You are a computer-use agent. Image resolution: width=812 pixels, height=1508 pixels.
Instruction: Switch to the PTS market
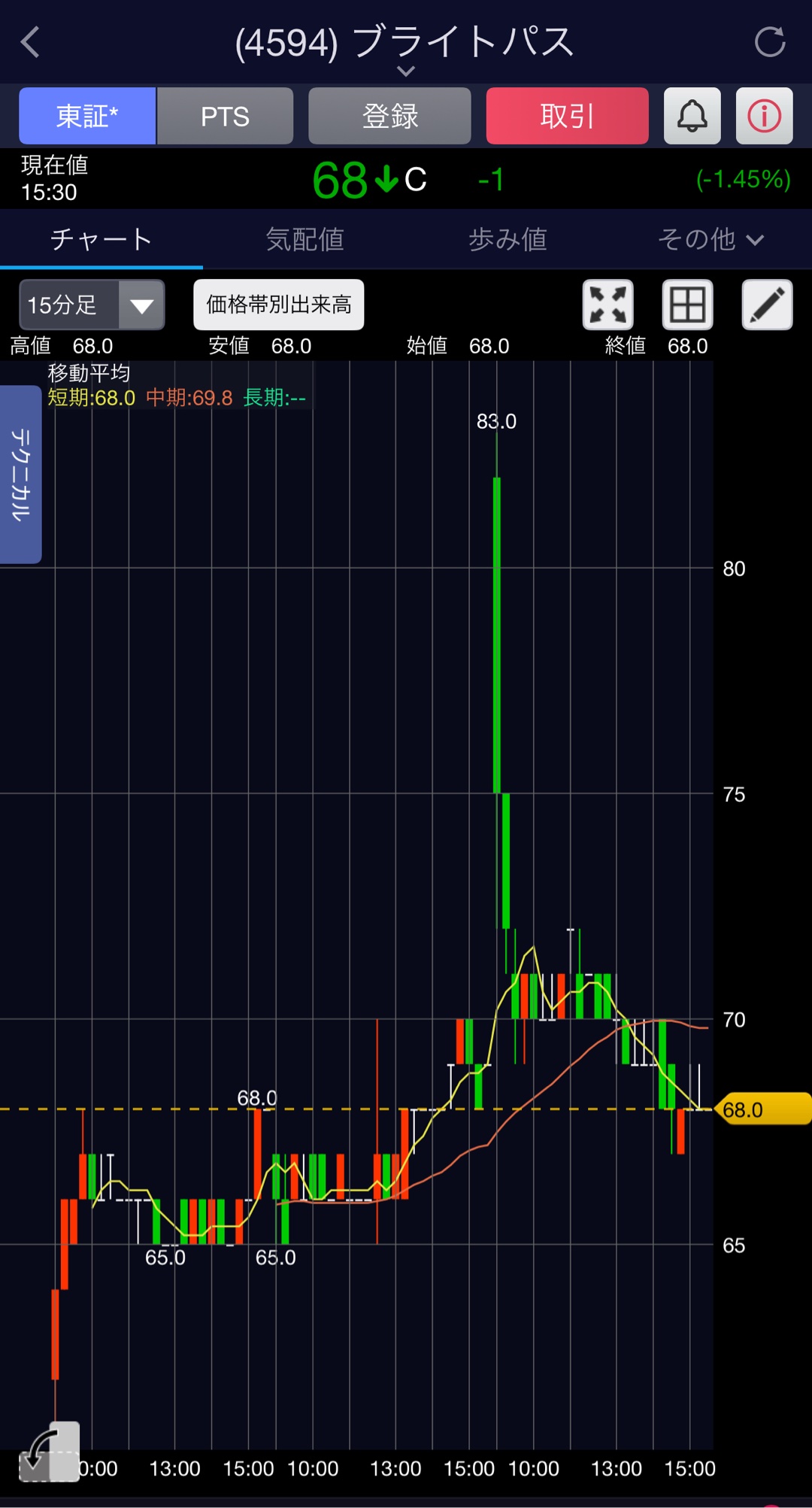pos(225,116)
